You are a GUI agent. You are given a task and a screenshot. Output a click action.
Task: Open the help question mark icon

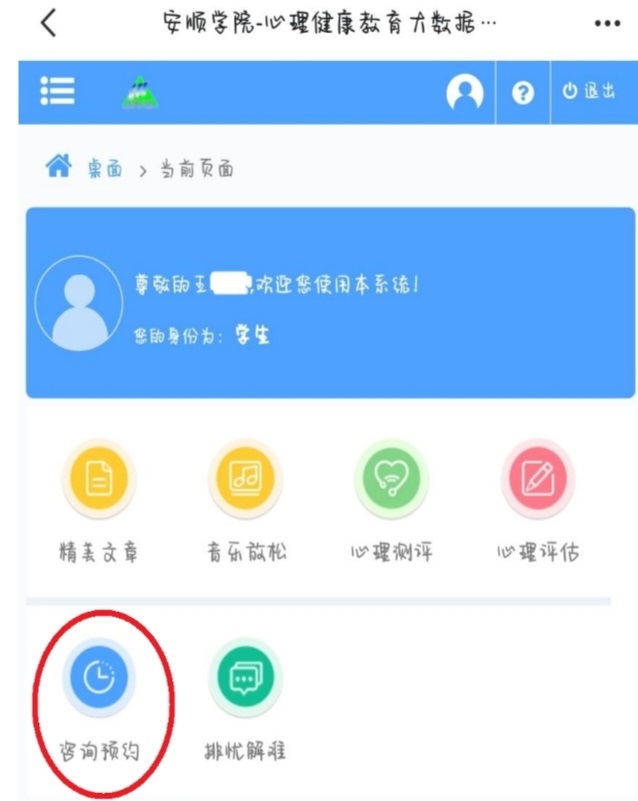(x=523, y=92)
